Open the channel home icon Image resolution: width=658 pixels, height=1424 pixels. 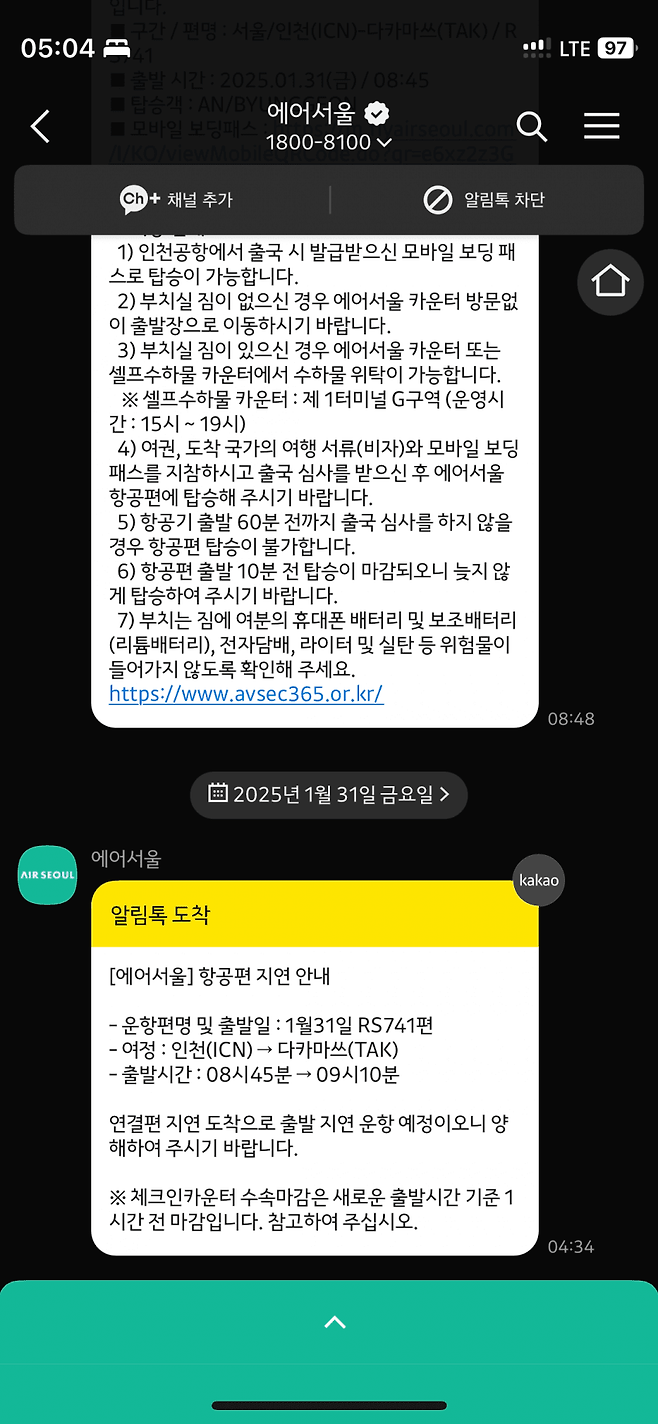[610, 282]
